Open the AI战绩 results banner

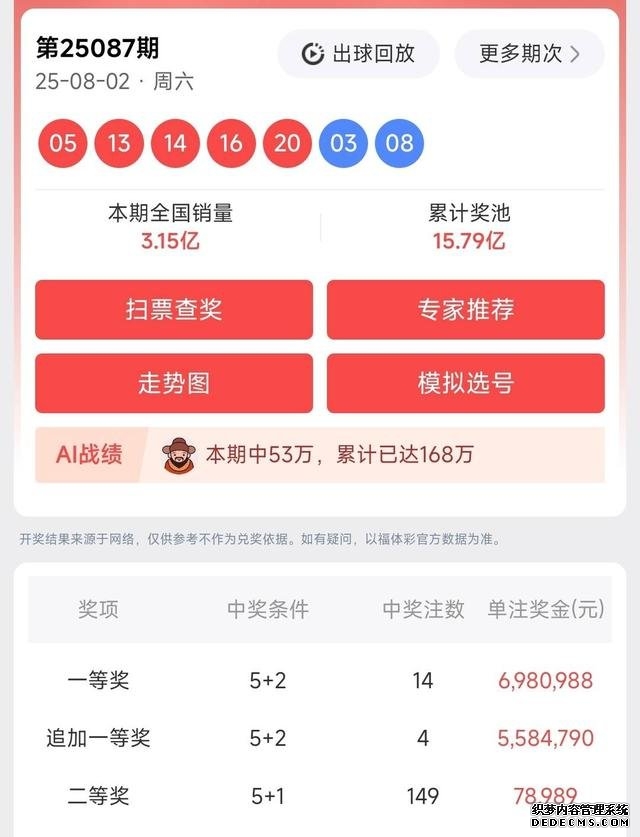point(320,455)
